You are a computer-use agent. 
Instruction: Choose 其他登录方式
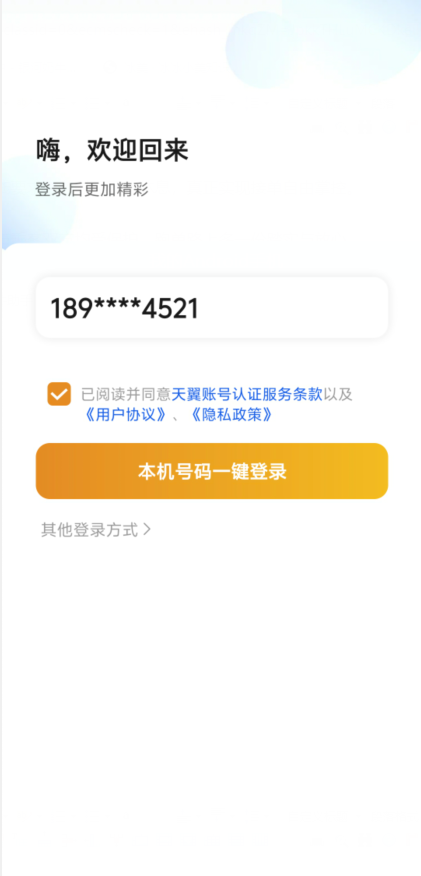(95, 530)
